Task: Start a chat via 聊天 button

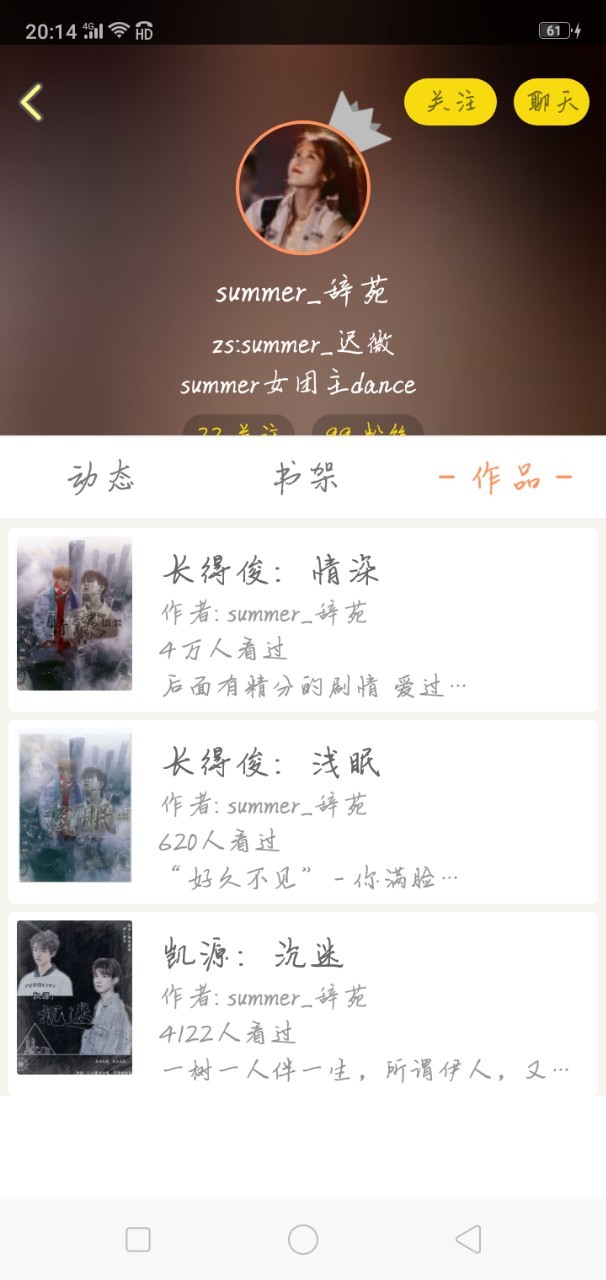Action: 551,102
